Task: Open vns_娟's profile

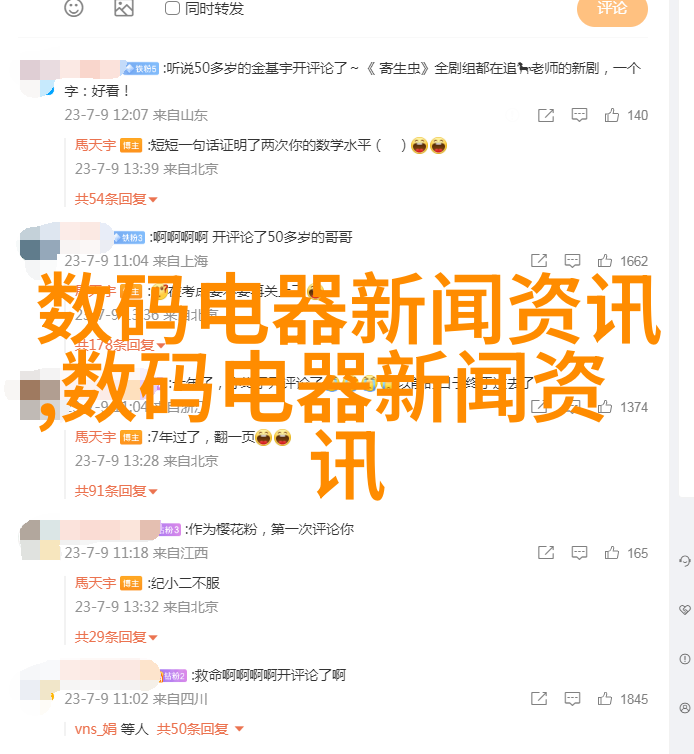Action: [96, 729]
